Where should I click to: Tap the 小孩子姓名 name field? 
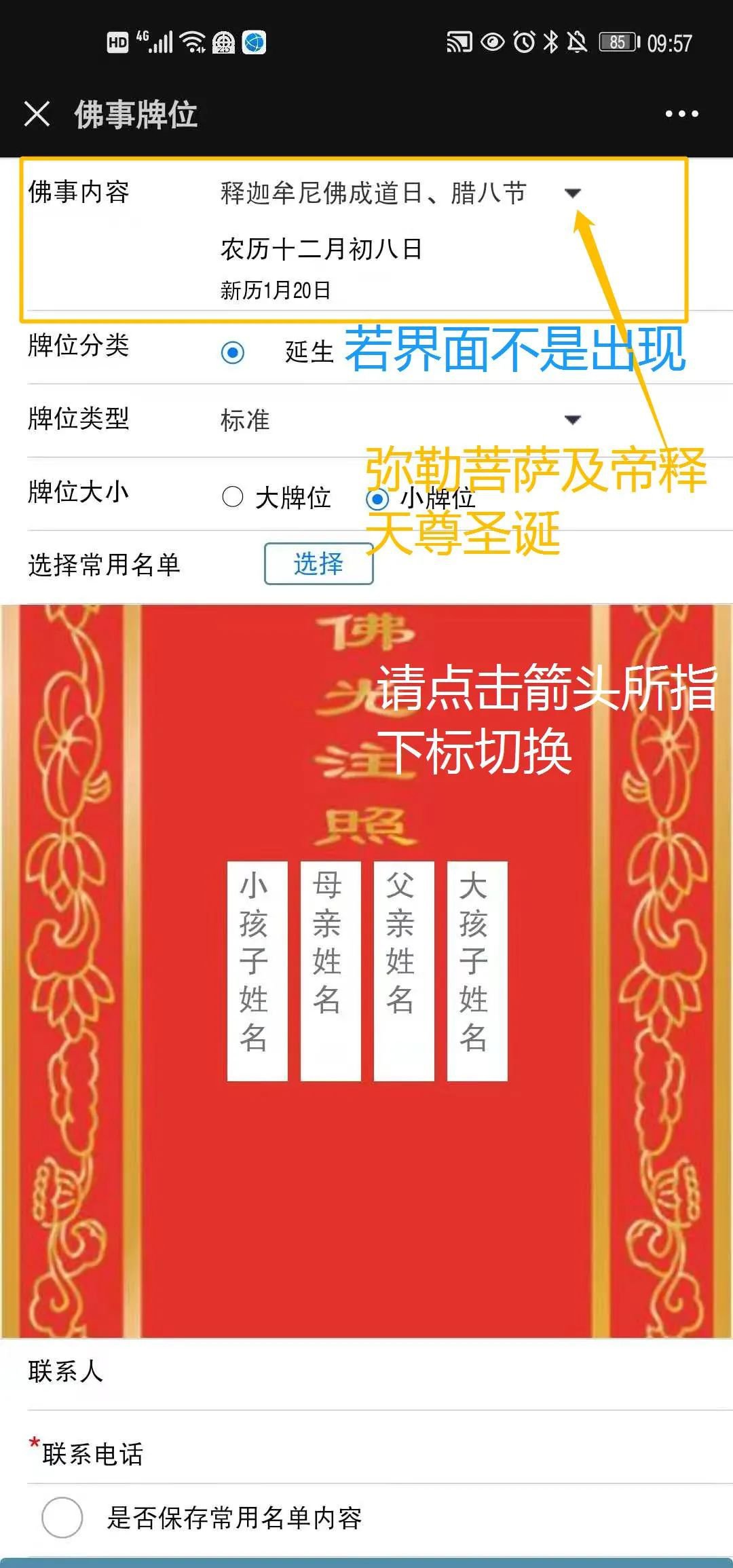pyautogui.click(x=257, y=971)
